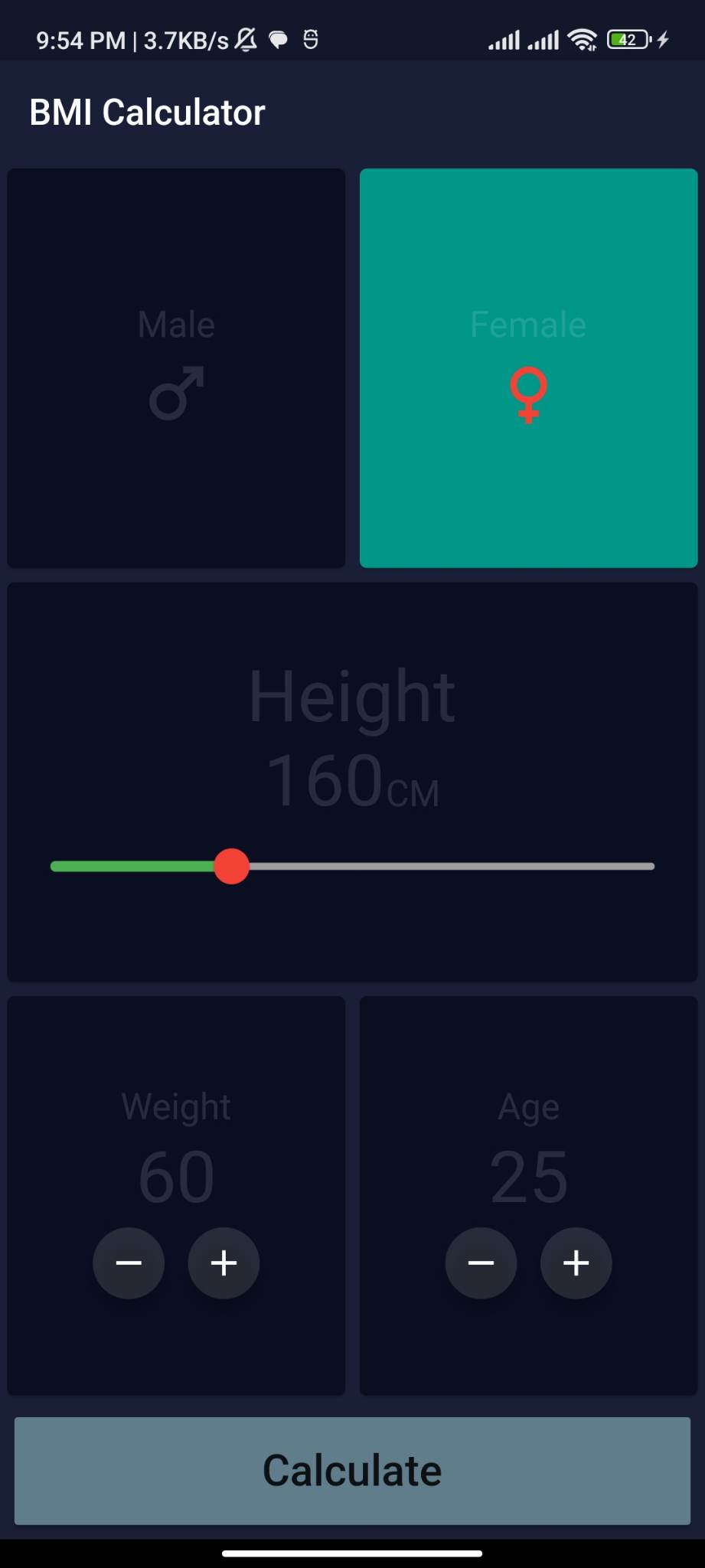Increase weight with the plus button

[224, 1263]
